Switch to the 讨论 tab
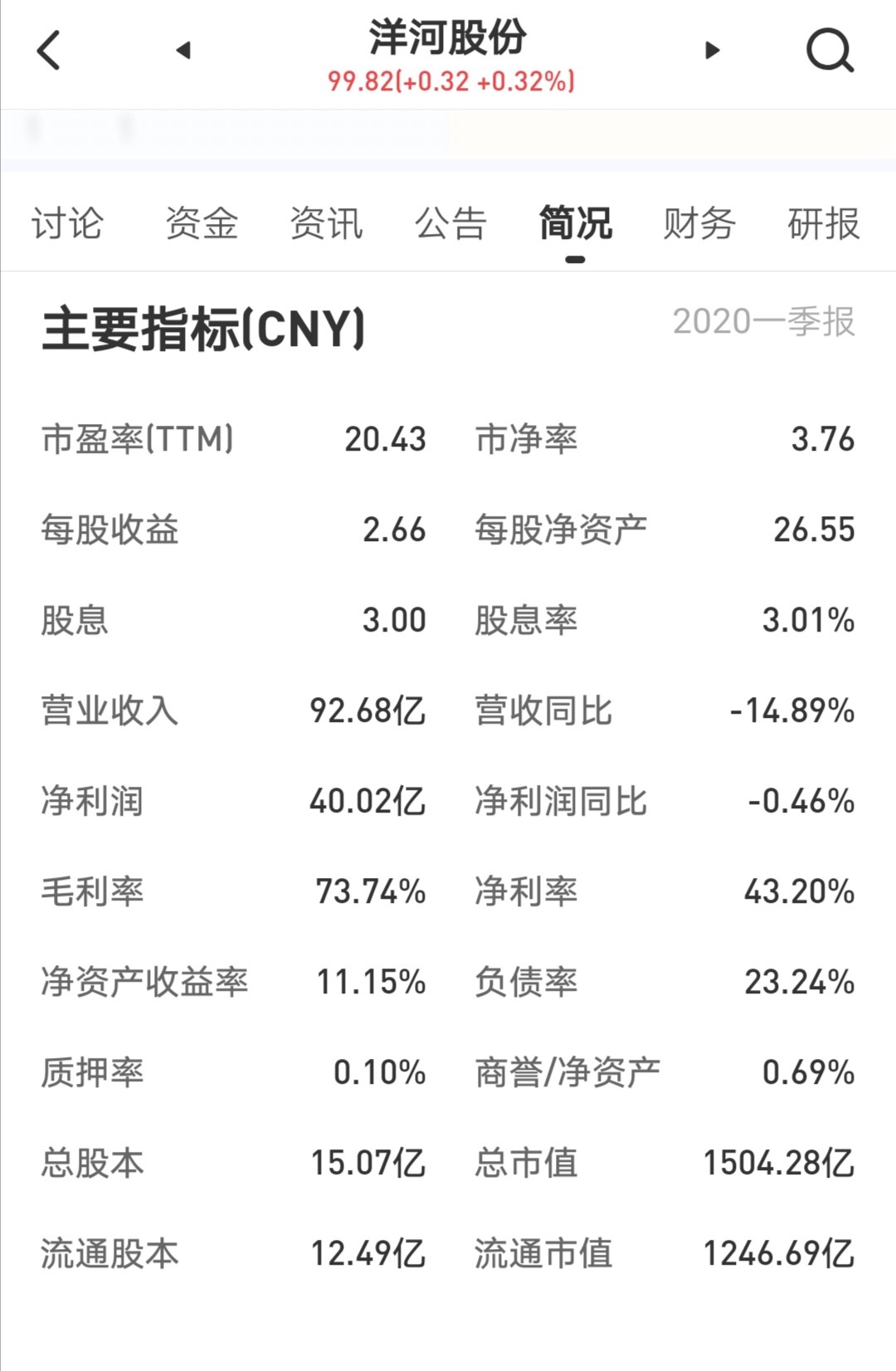The width and height of the screenshot is (896, 1371). click(x=67, y=223)
